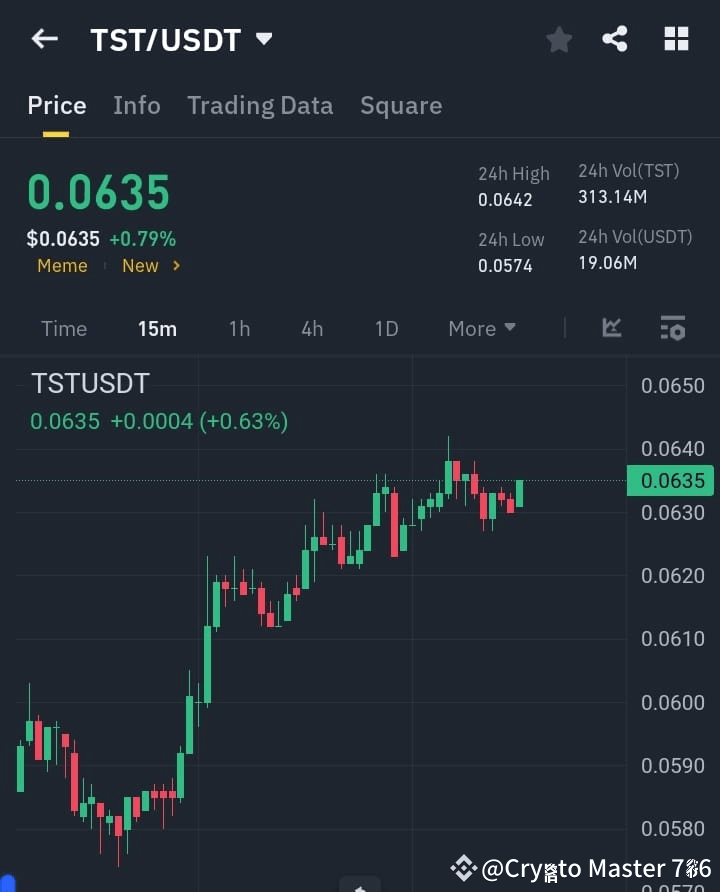The height and width of the screenshot is (892, 720).
Task: Select the 1D timeframe
Action: point(386,328)
